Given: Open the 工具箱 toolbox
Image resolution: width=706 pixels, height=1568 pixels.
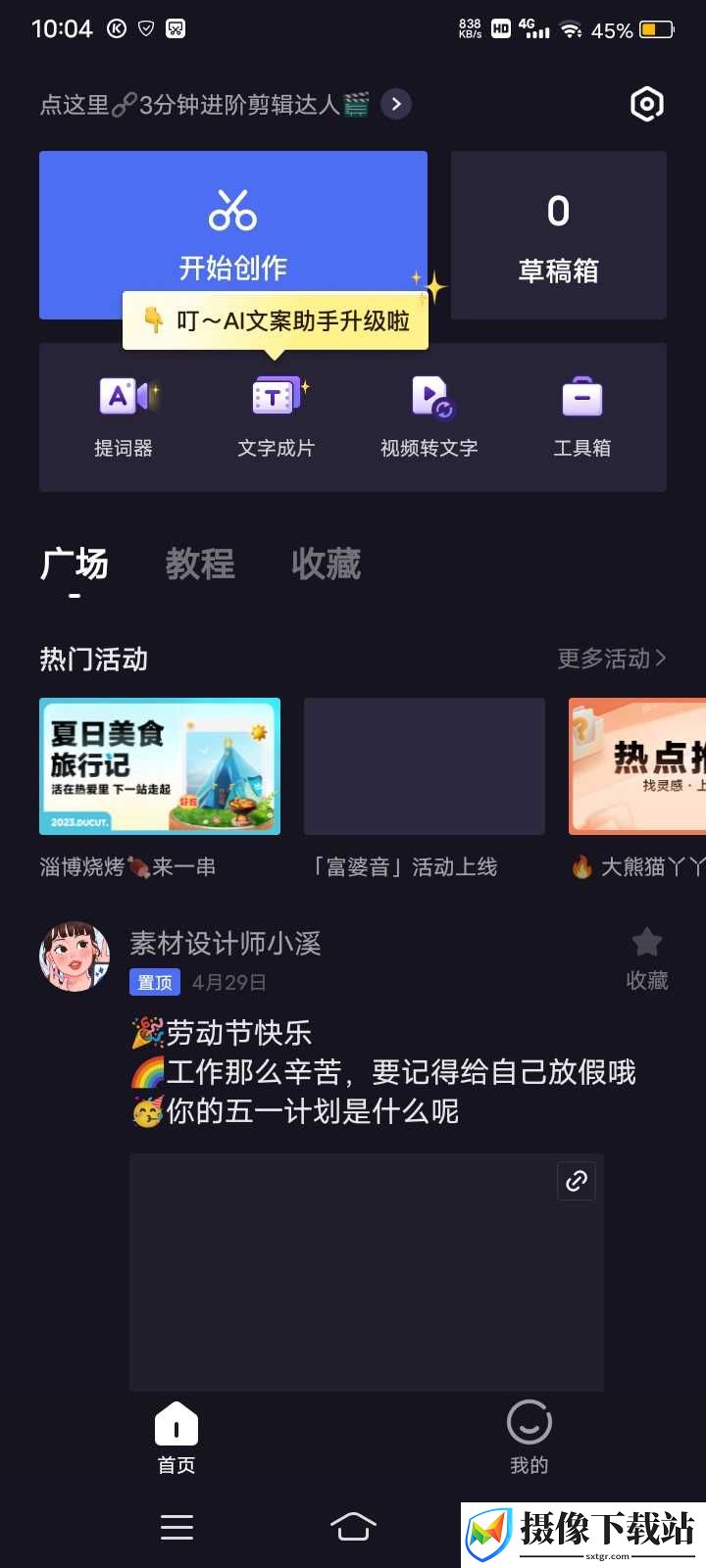Looking at the screenshot, I should click(x=581, y=416).
